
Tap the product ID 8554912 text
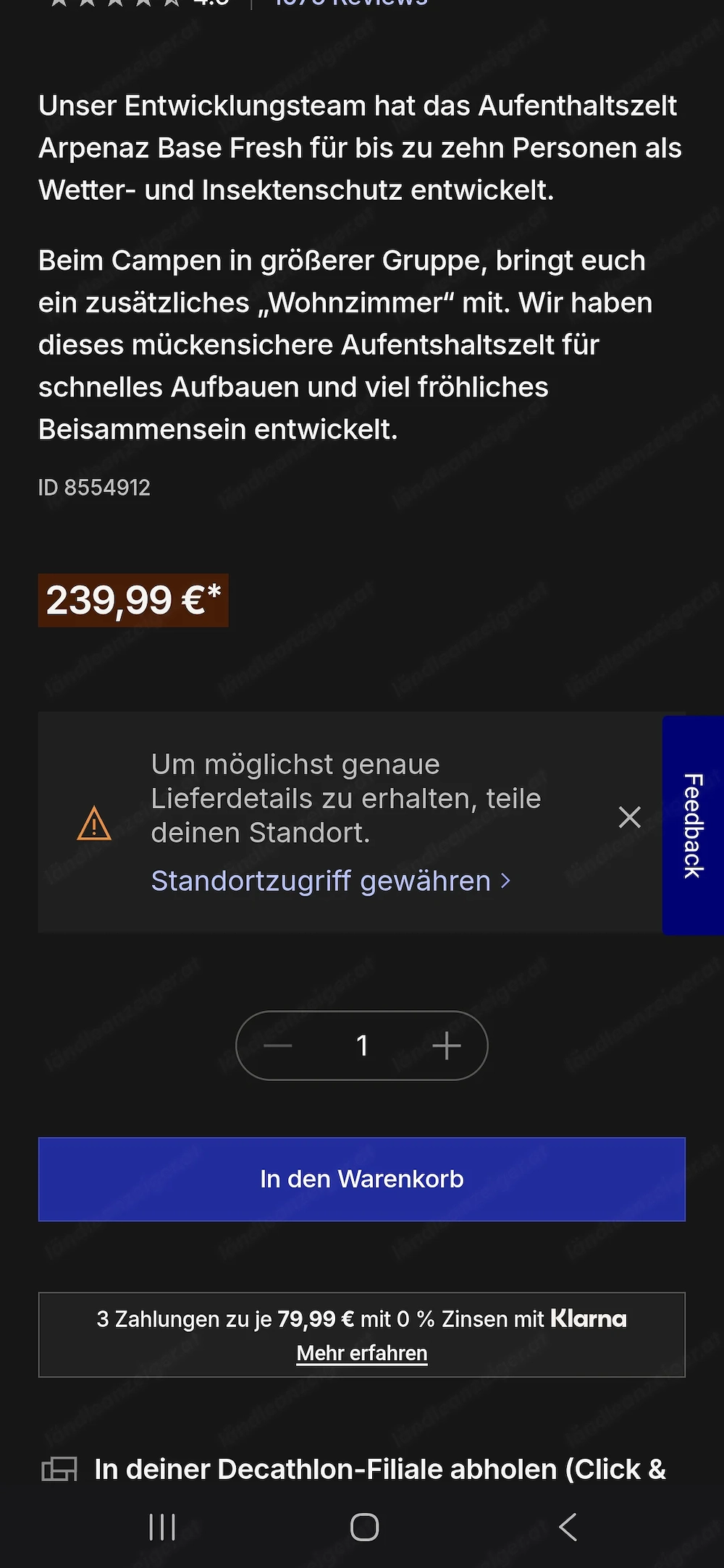pos(95,487)
